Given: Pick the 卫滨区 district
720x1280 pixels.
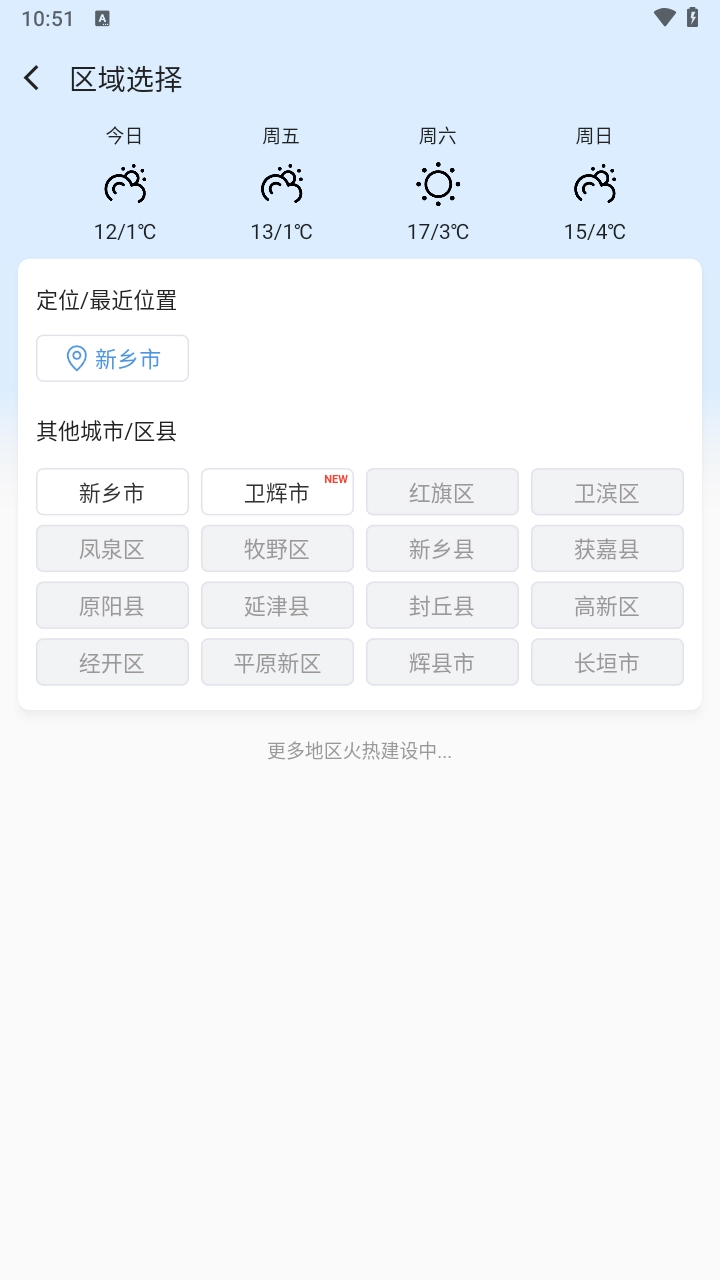Looking at the screenshot, I should (x=607, y=492).
